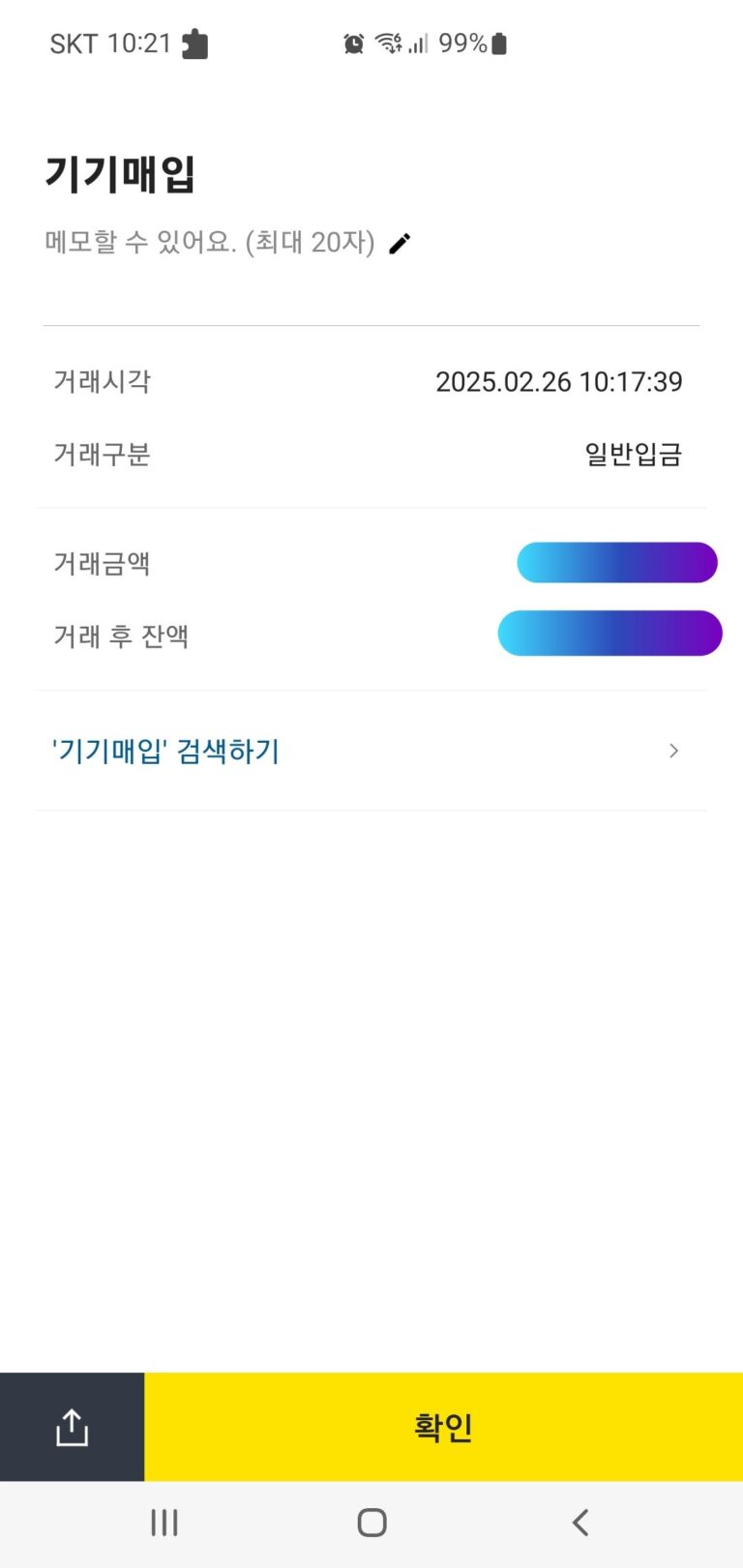
Task: Confirm with the yellow 확인 button
Action: (x=443, y=1427)
